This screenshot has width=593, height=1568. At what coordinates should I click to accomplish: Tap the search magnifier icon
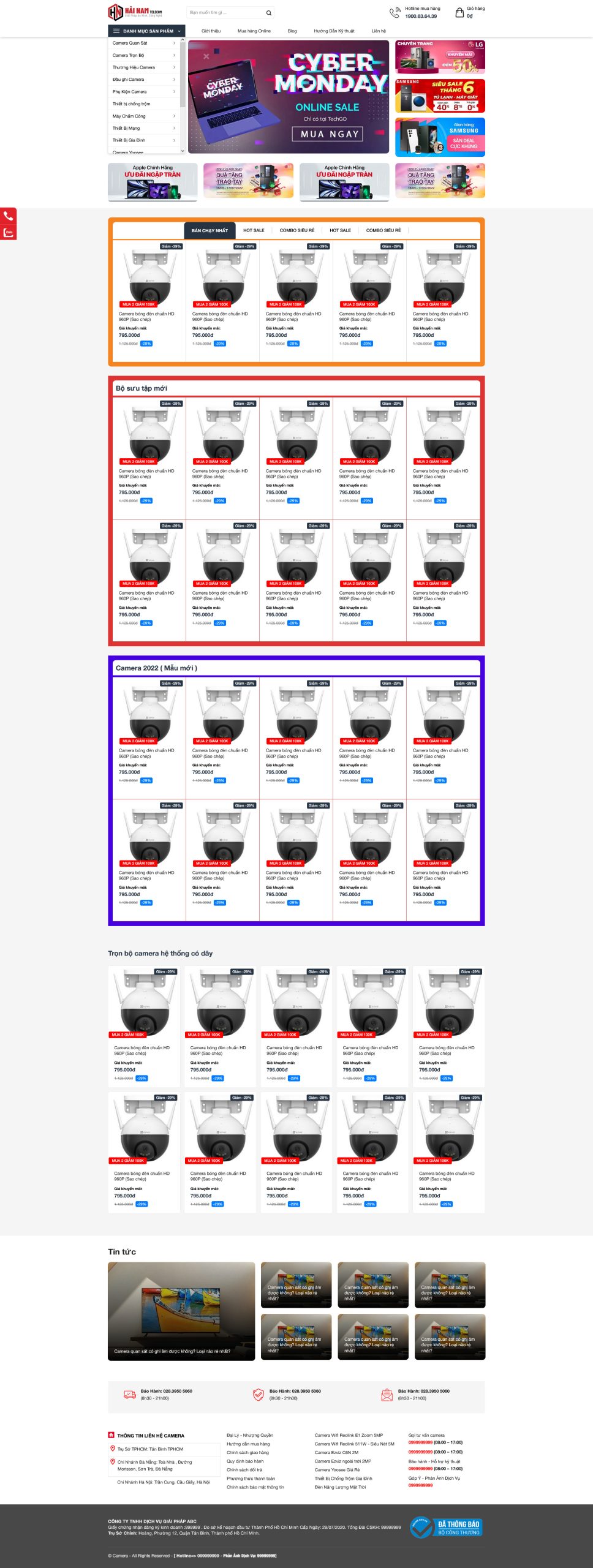point(268,13)
